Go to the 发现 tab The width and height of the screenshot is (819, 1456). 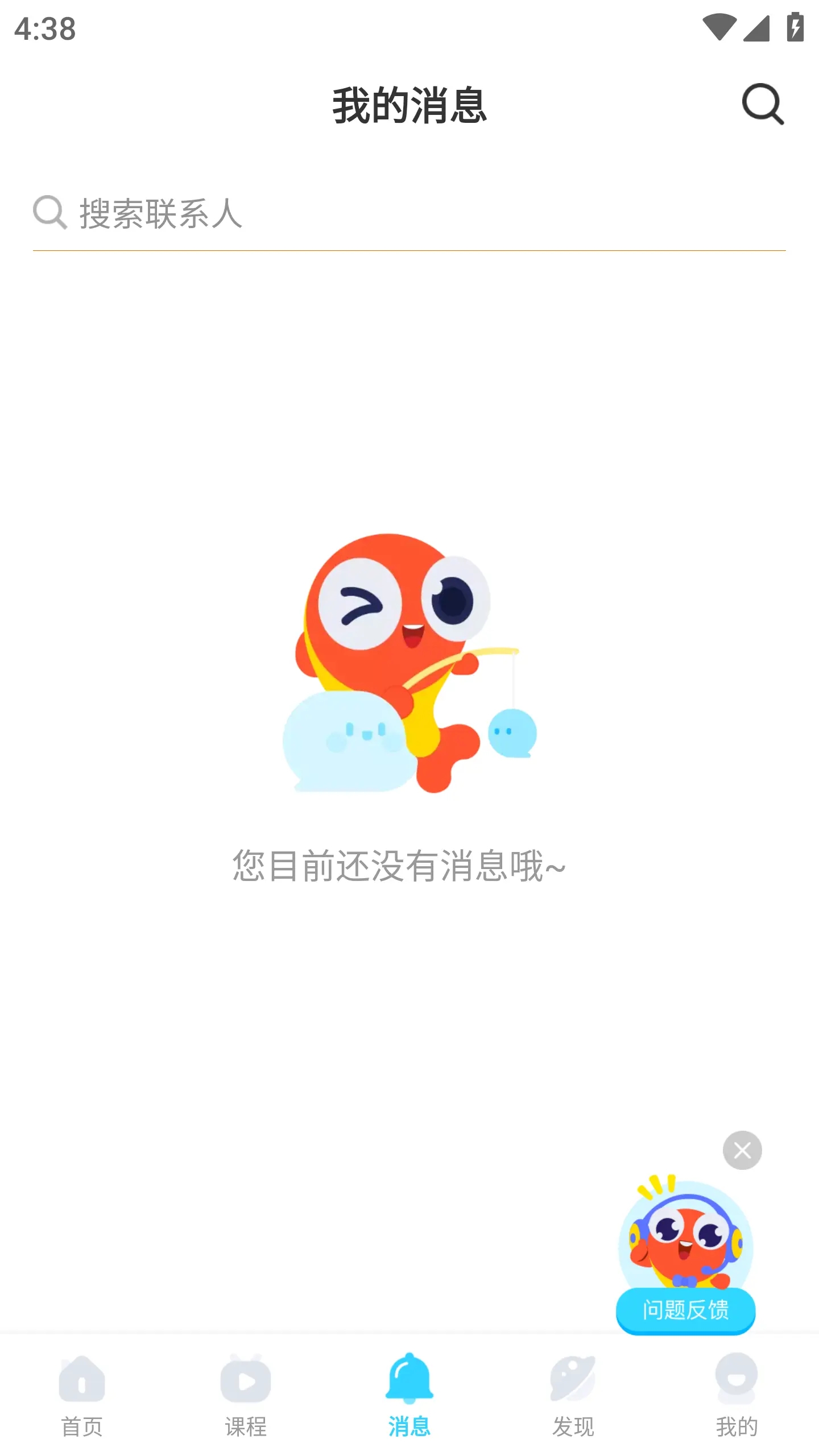[573, 1395]
